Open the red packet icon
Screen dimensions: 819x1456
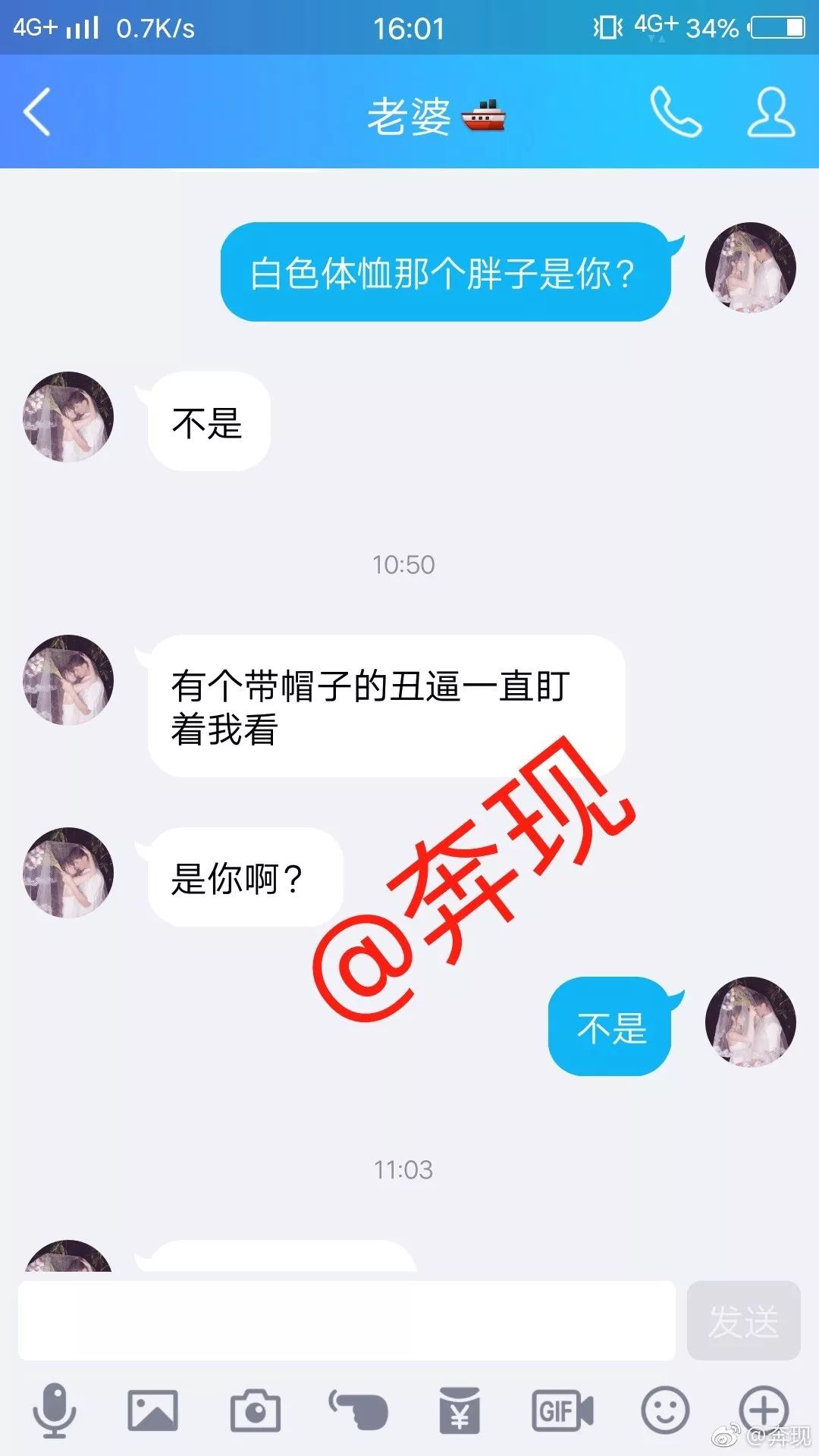460,1410
